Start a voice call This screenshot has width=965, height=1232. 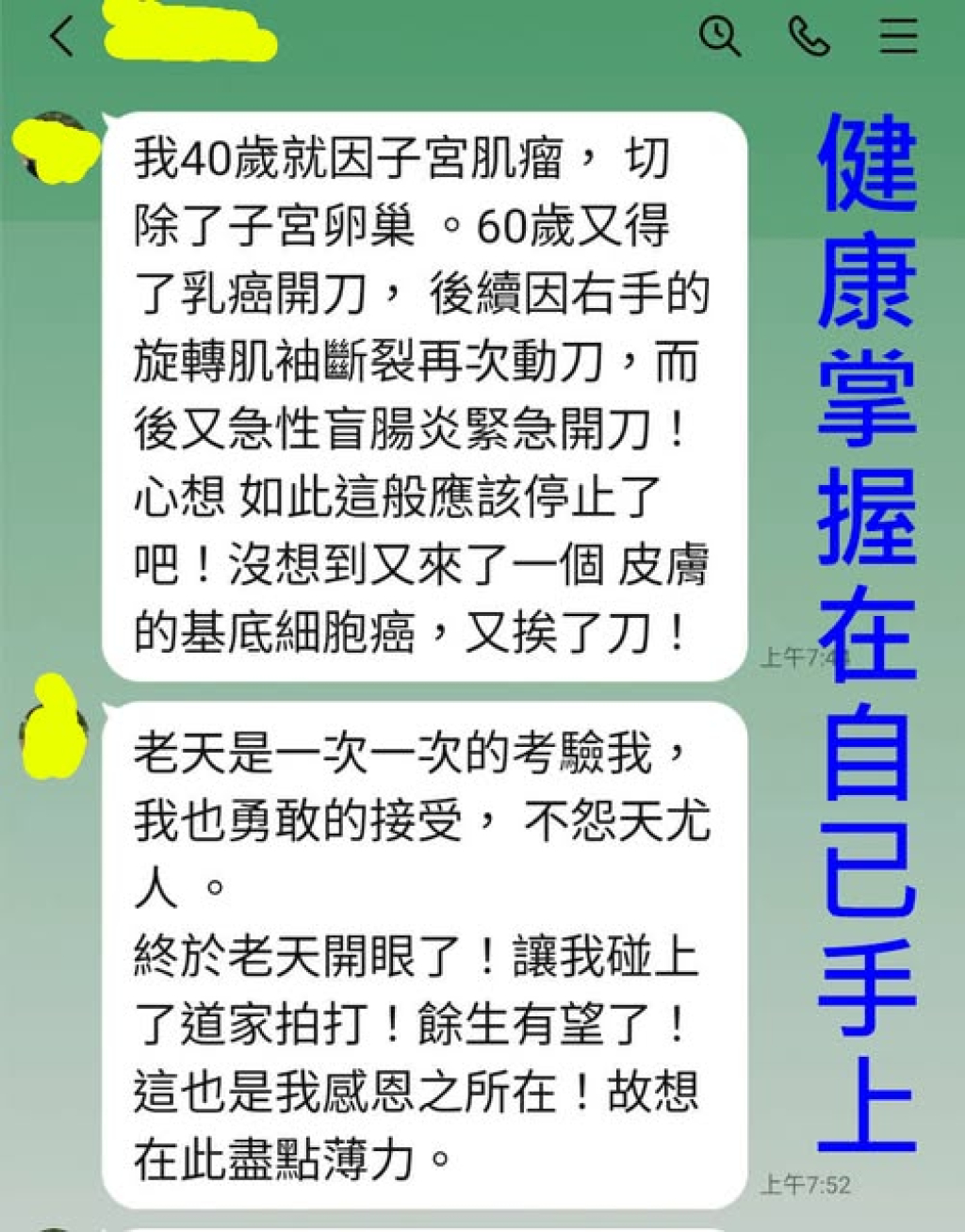click(809, 37)
